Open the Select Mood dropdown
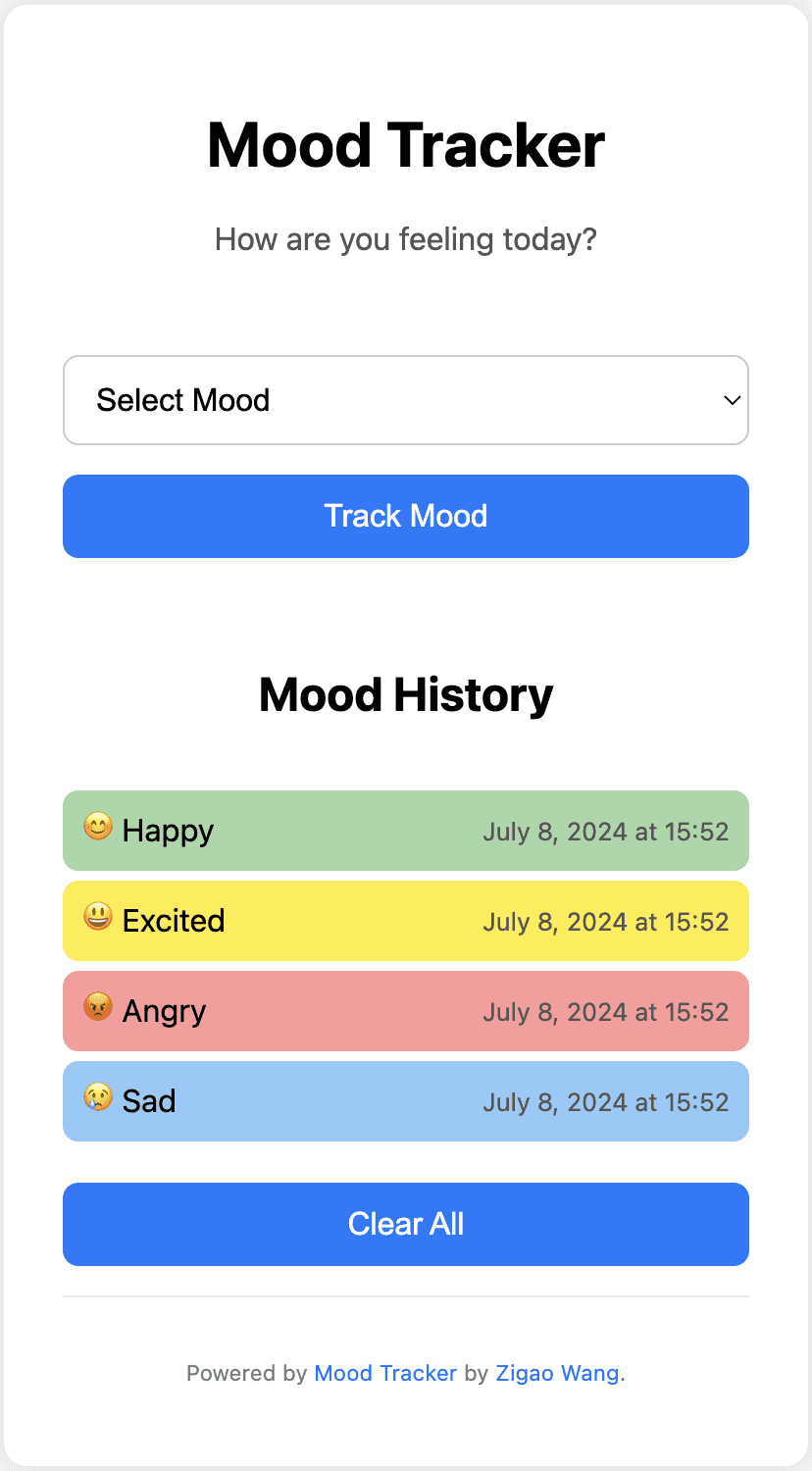The height and width of the screenshot is (1471, 812). click(x=406, y=400)
